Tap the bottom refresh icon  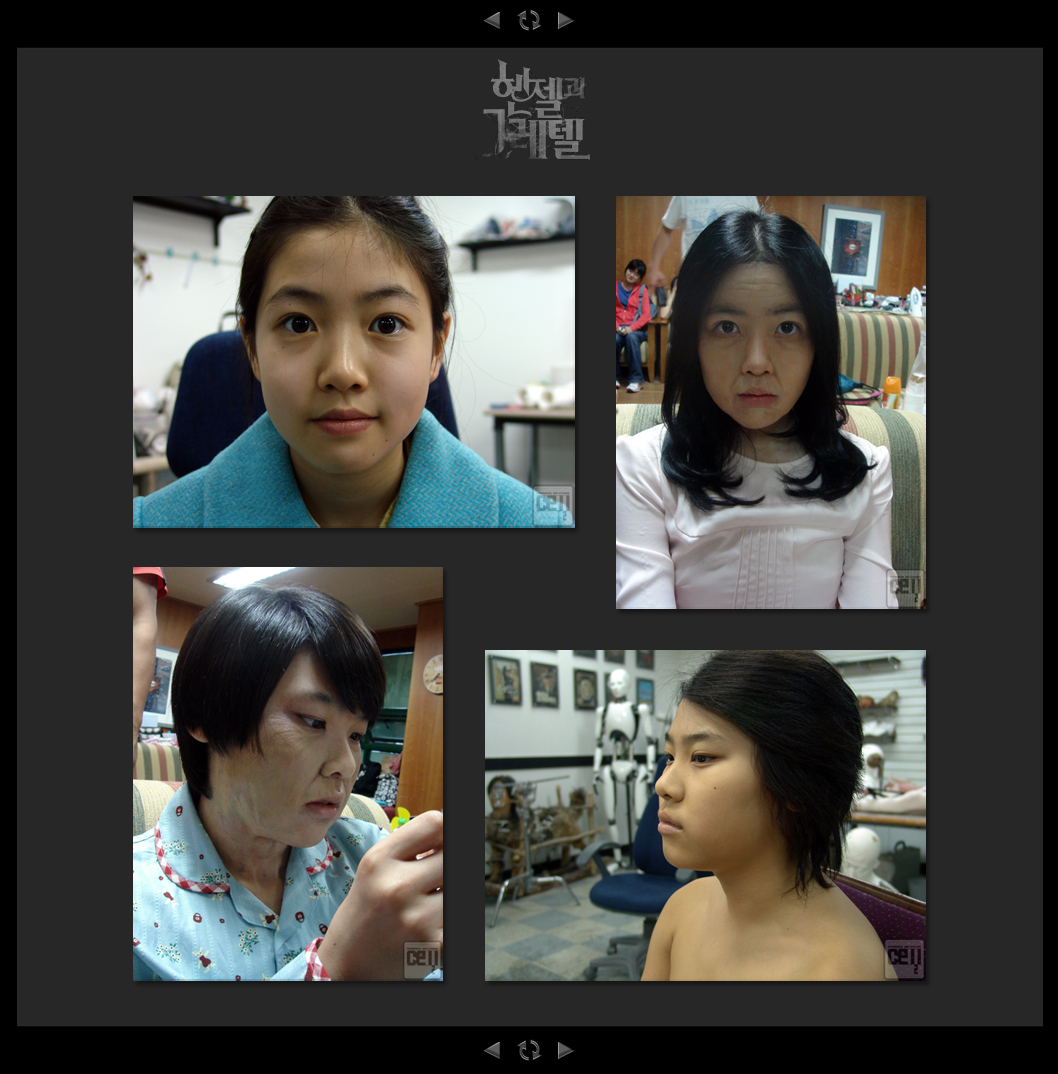(x=529, y=1050)
